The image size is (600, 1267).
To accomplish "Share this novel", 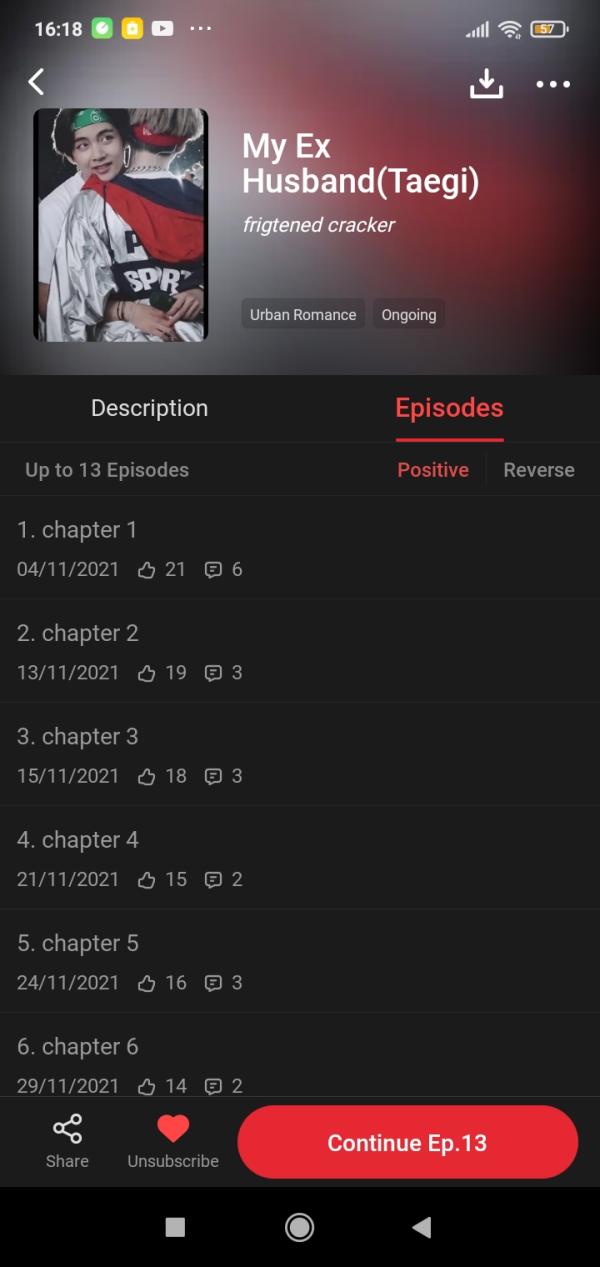I will pos(67,1141).
